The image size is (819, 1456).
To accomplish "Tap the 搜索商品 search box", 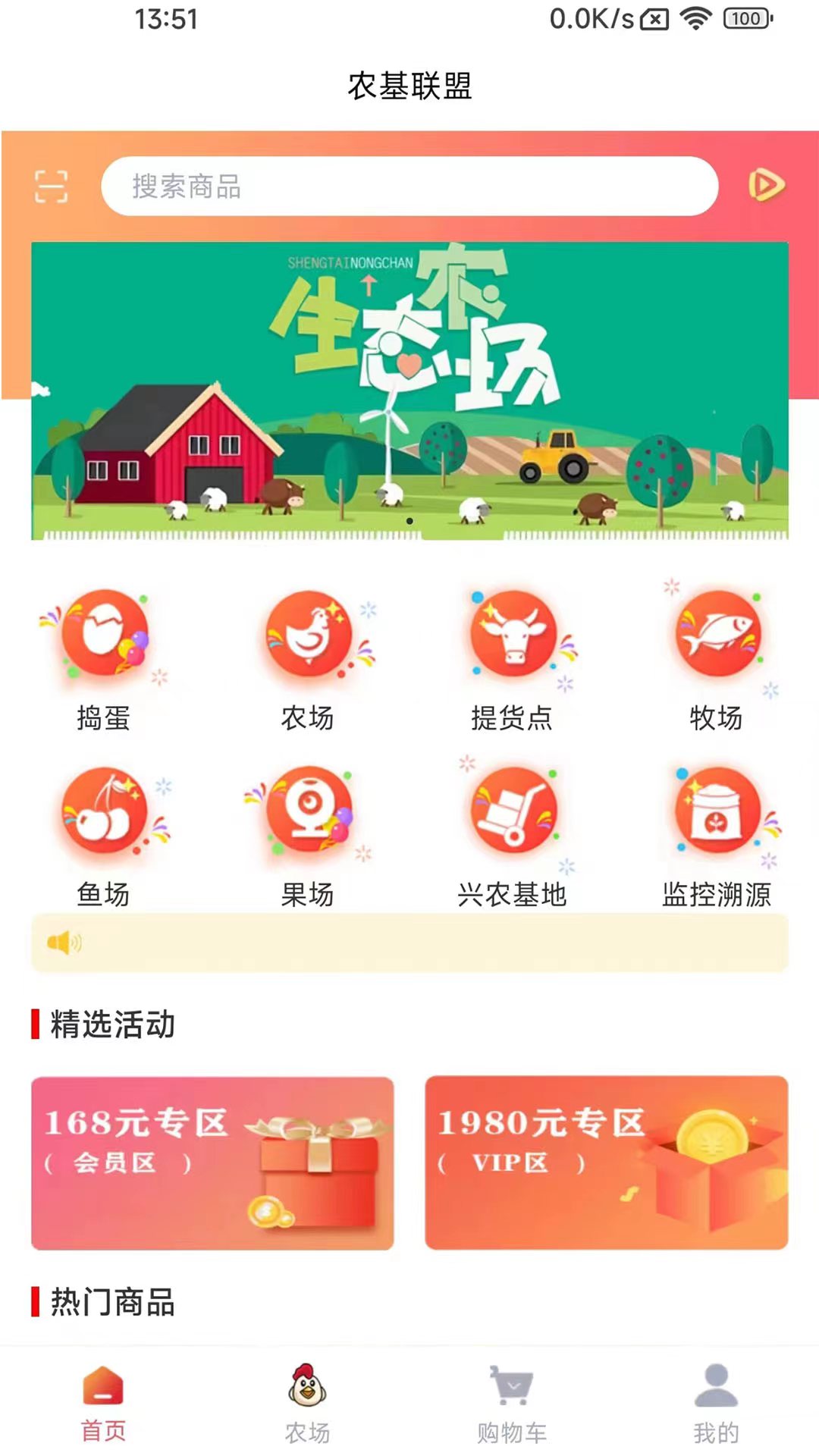I will [409, 187].
